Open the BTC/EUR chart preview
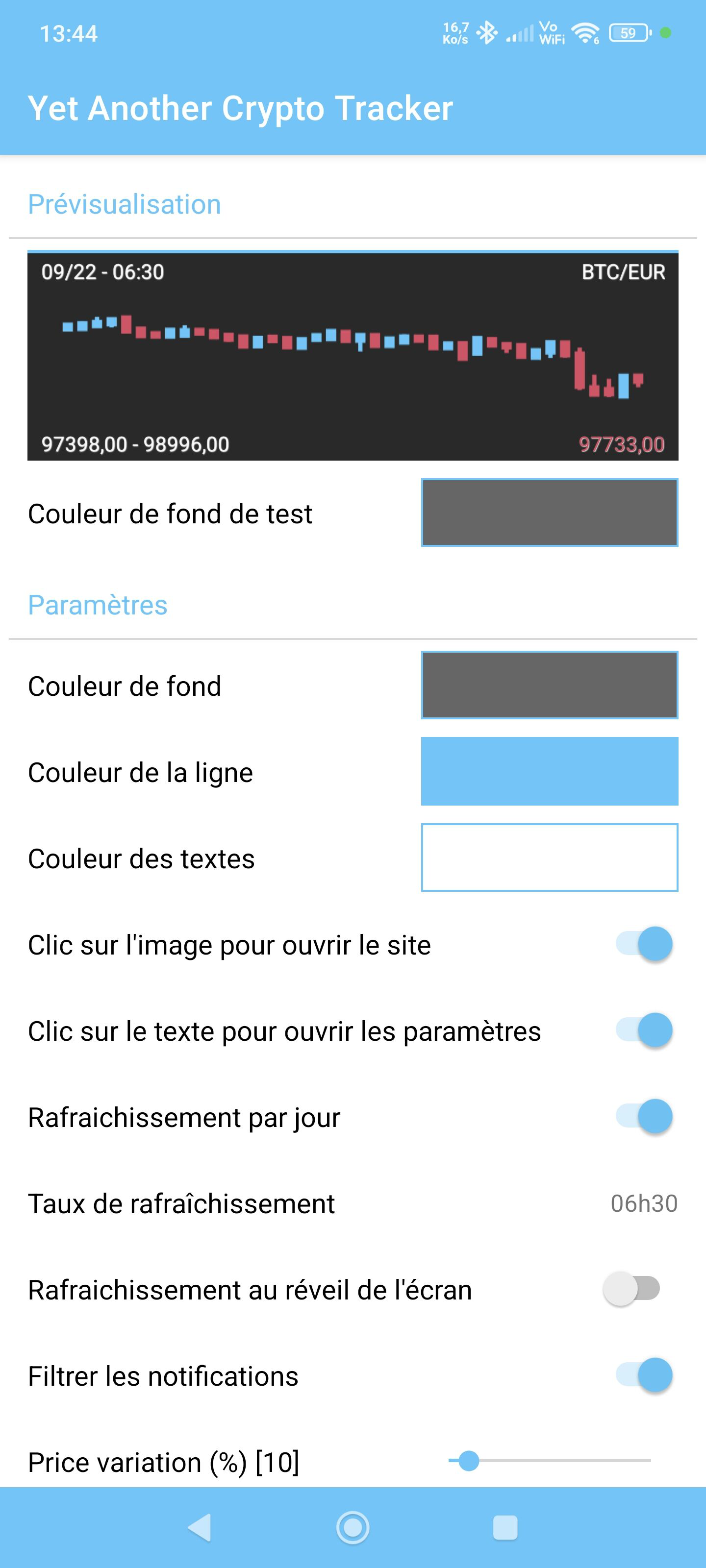 [x=353, y=356]
